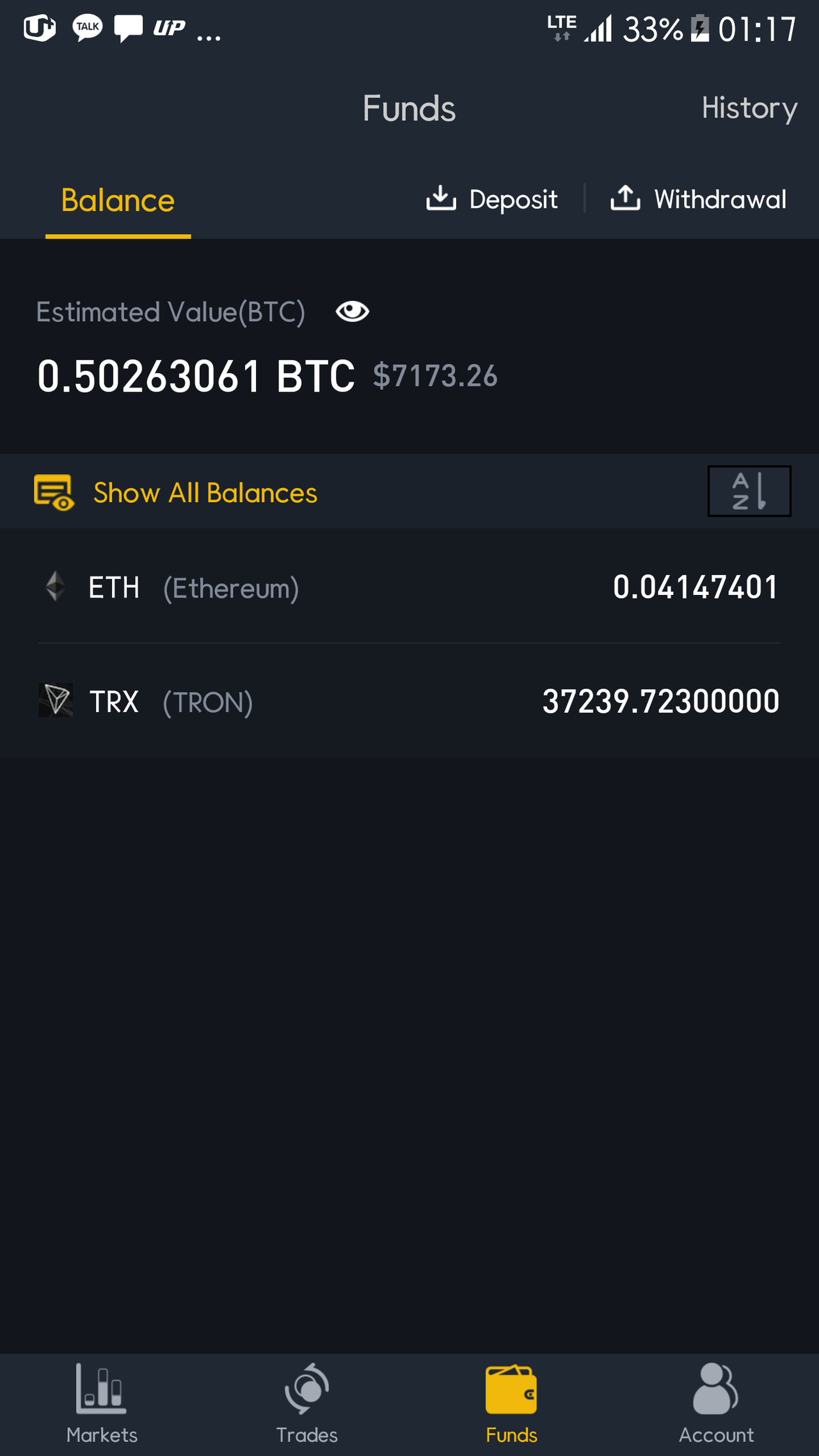Toggle Show All Balances
This screenshot has width=819, height=1456.
pyautogui.click(x=177, y=493)
